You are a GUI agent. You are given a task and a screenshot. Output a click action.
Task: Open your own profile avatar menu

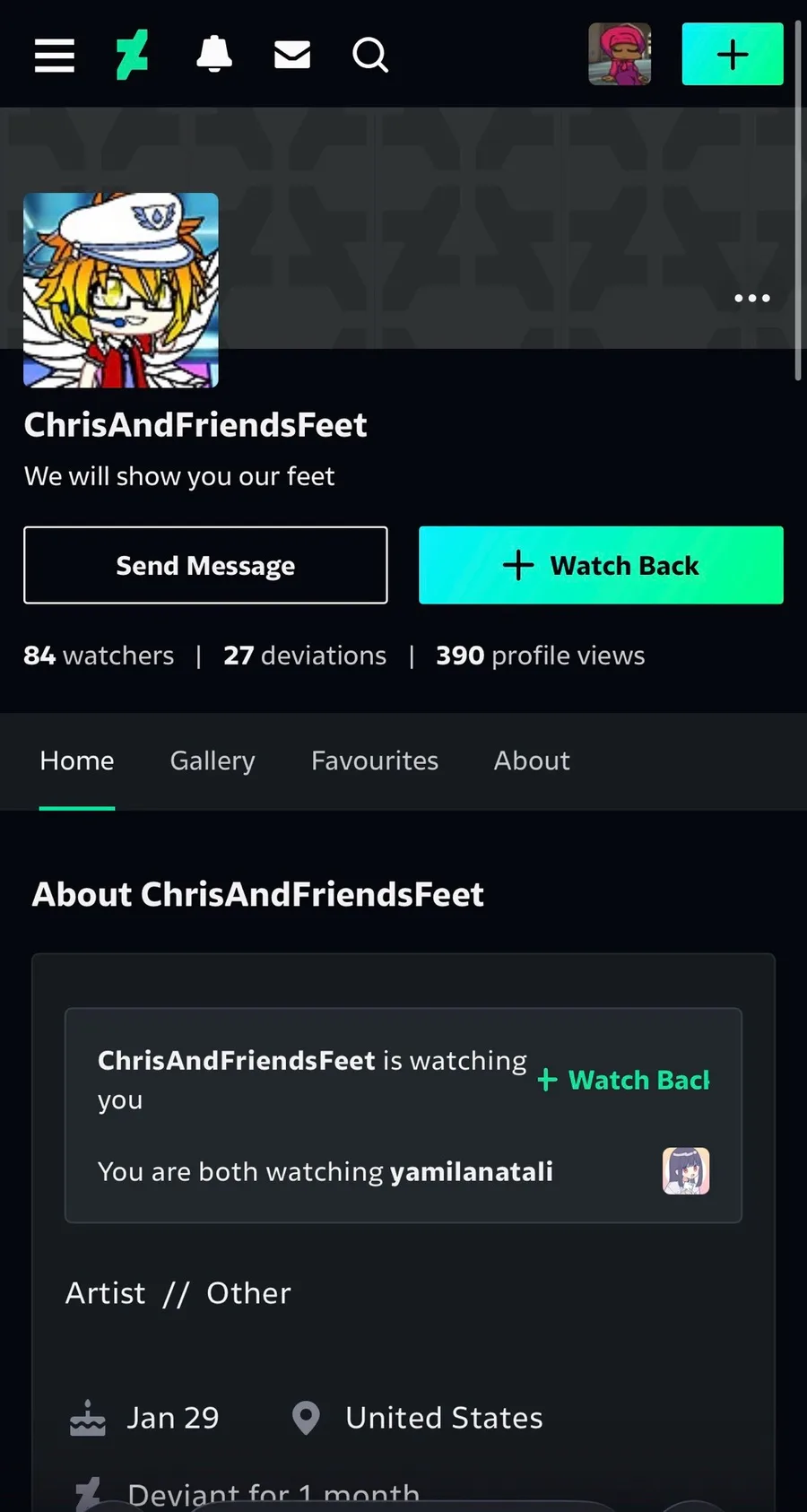click(620, 55)
